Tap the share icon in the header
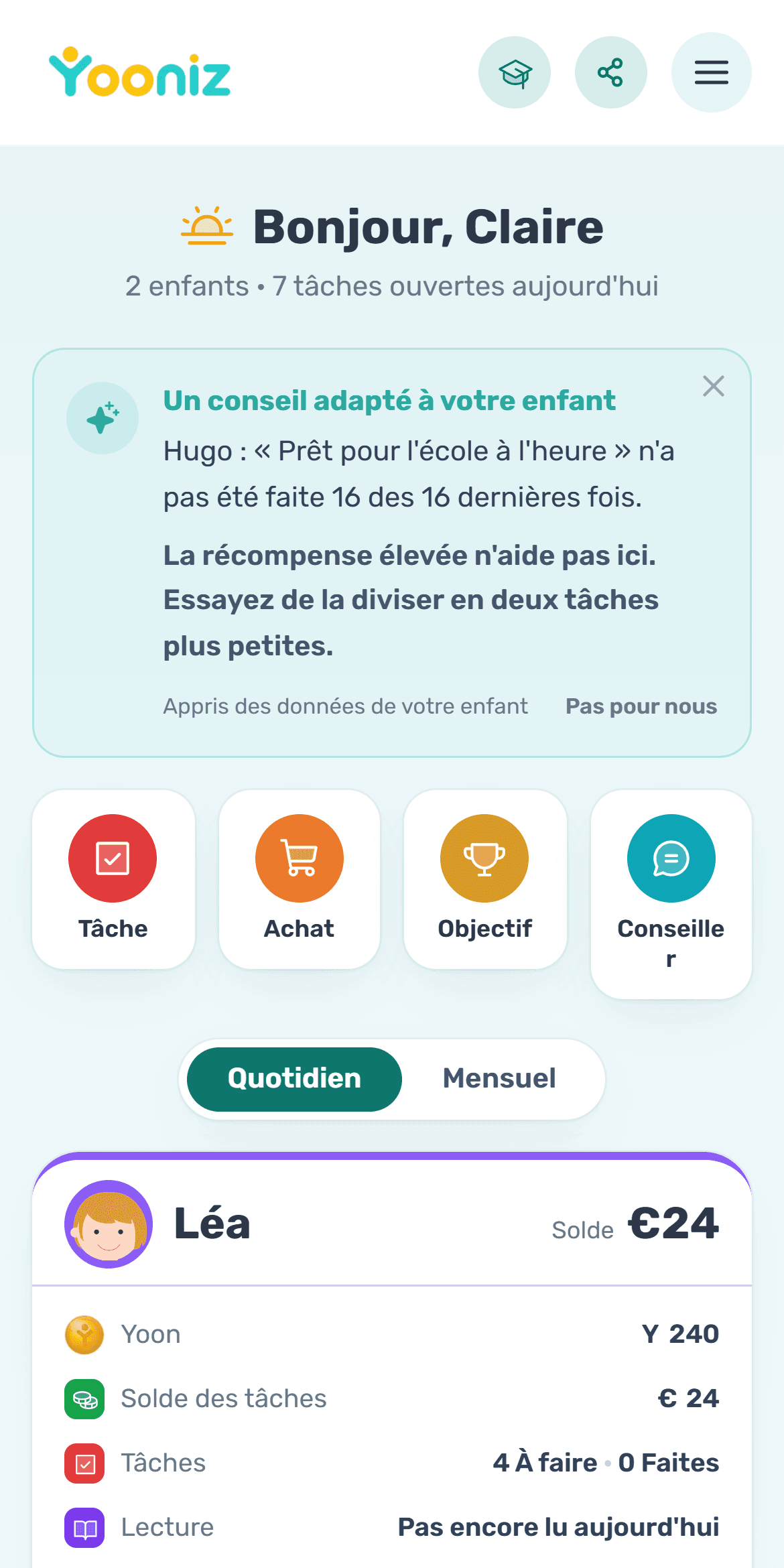This screenshot has width=784, height=1568. coord(611,72)
